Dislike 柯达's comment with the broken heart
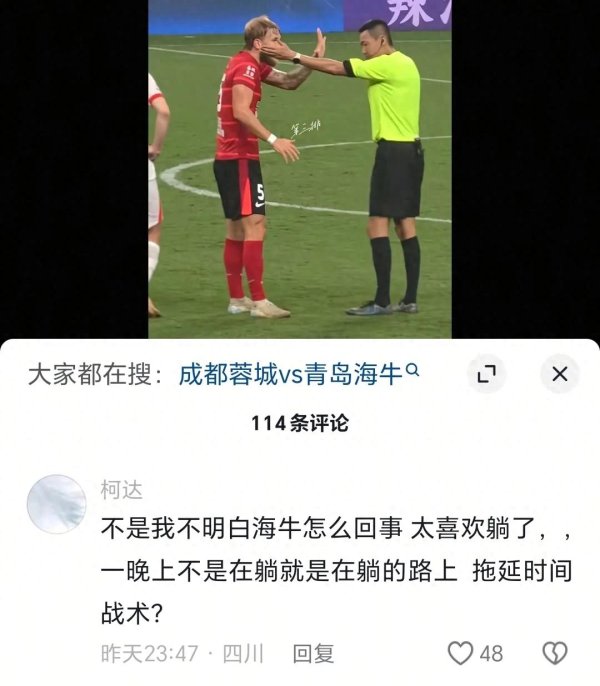This screenshot has width=600, height=686. pos(554,654)
